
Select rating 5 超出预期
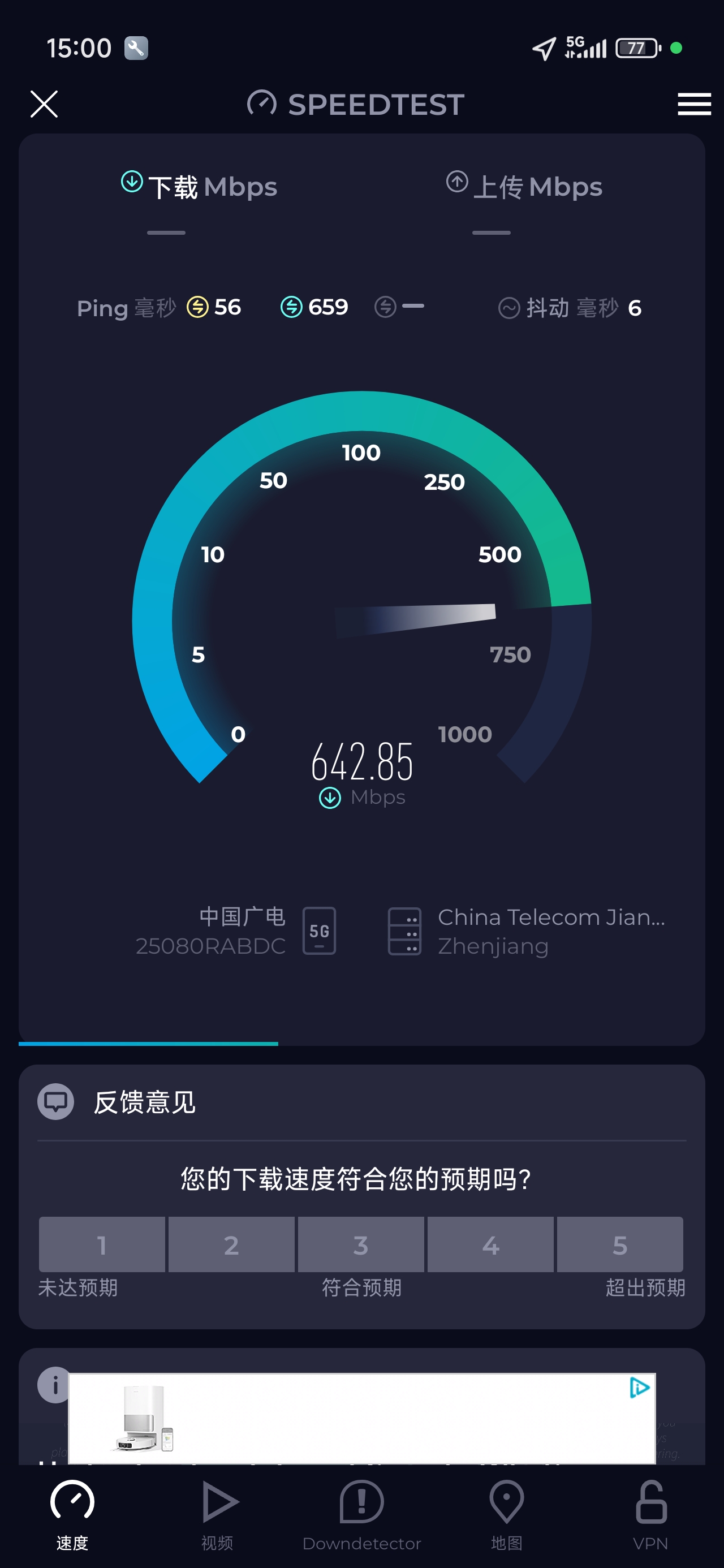click(620, 1244)
